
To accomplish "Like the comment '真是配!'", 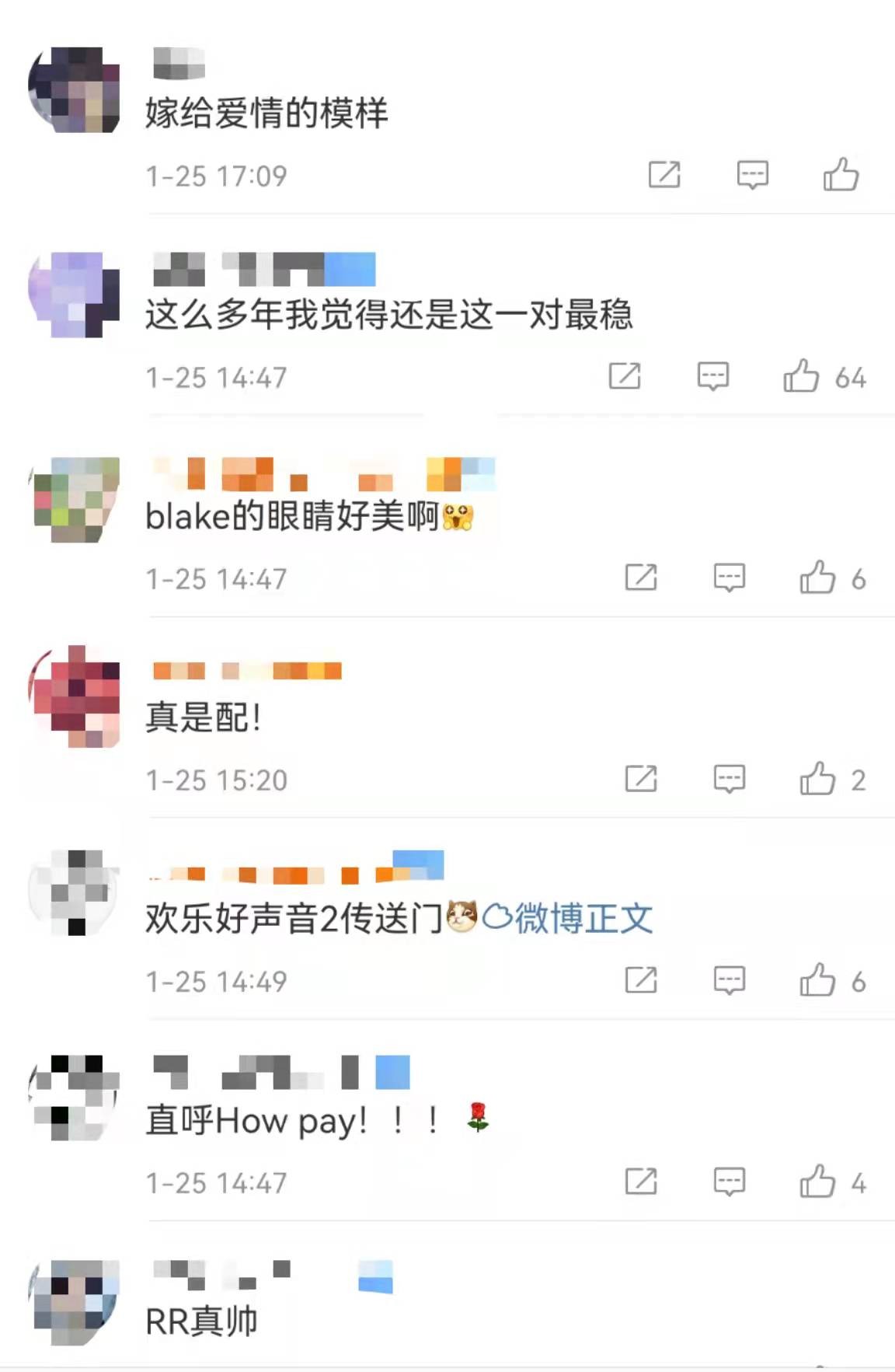I will pyautogui.click(x=817, y=778).
